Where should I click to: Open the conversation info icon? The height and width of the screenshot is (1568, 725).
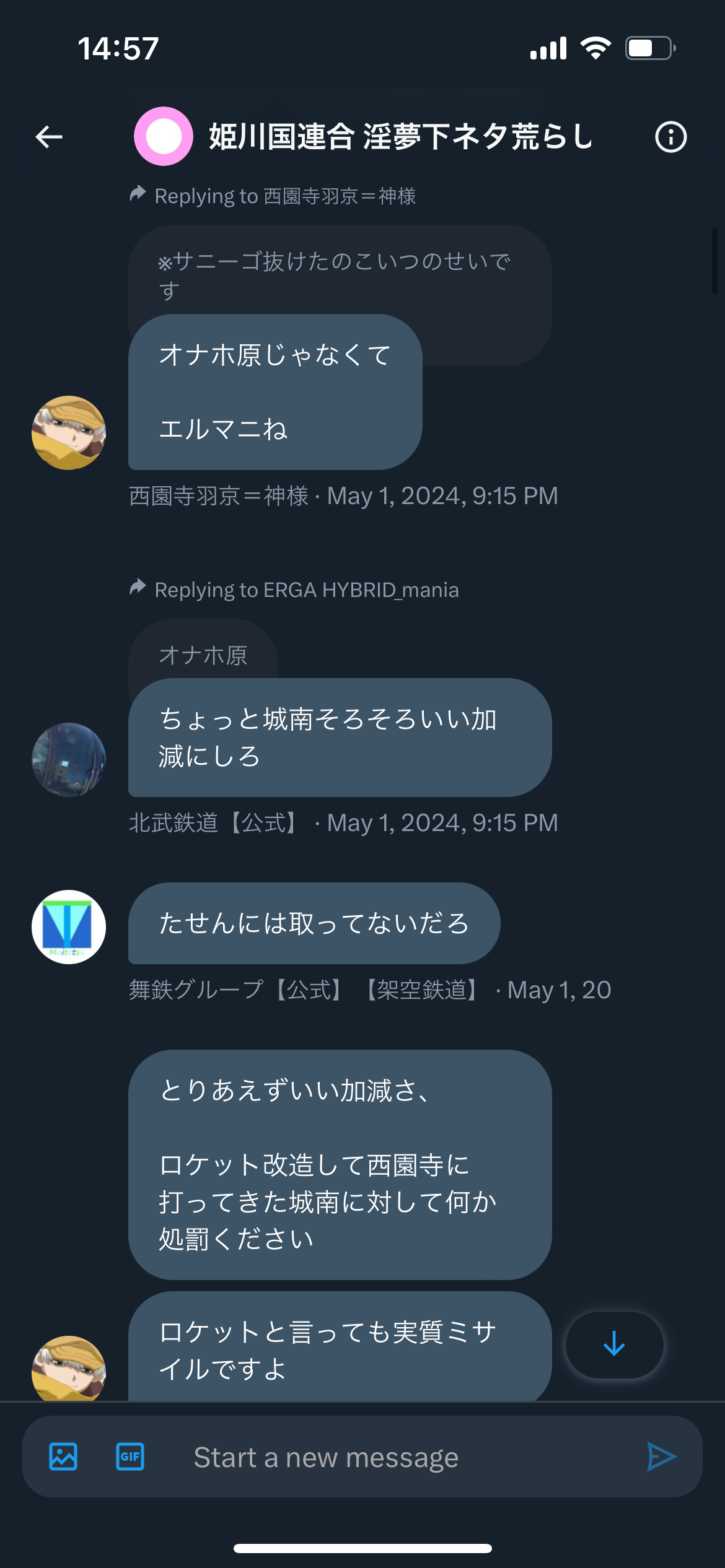pyautogui.click(x=671, y=137)
